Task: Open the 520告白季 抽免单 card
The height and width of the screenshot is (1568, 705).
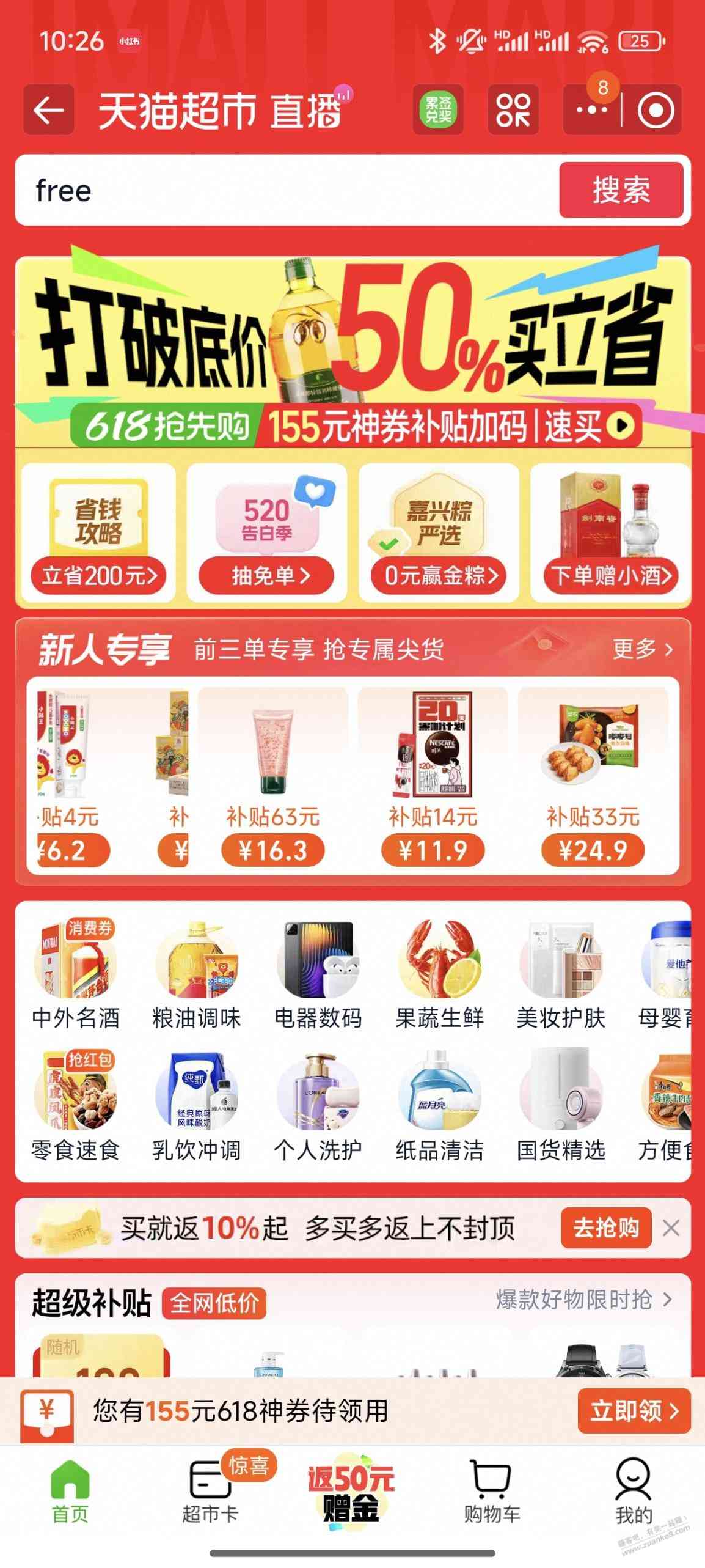Action: pyautogui.click(x=267, y=532)
